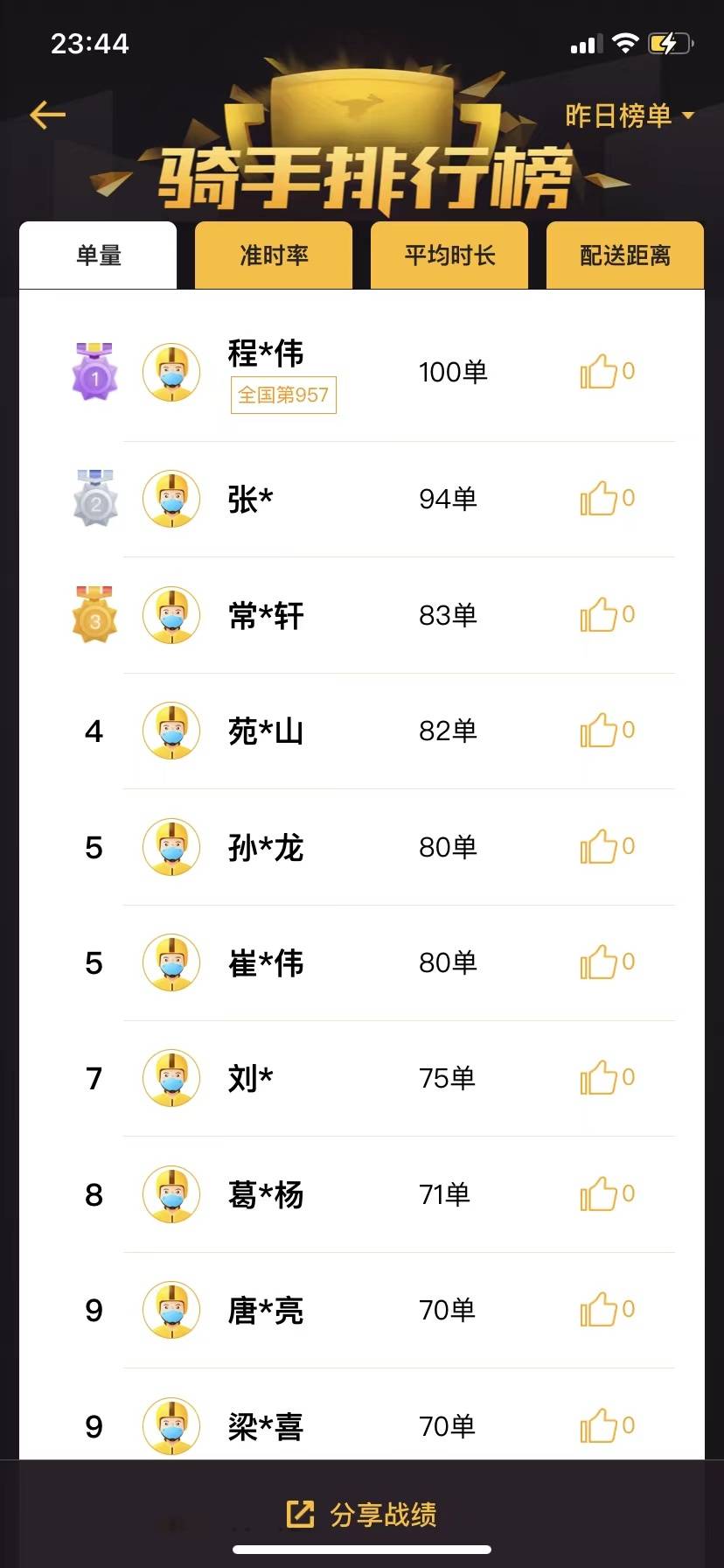
Task: Switch to the 平均时长 tab
Action: pyautogui.click(x=449, y=255)
